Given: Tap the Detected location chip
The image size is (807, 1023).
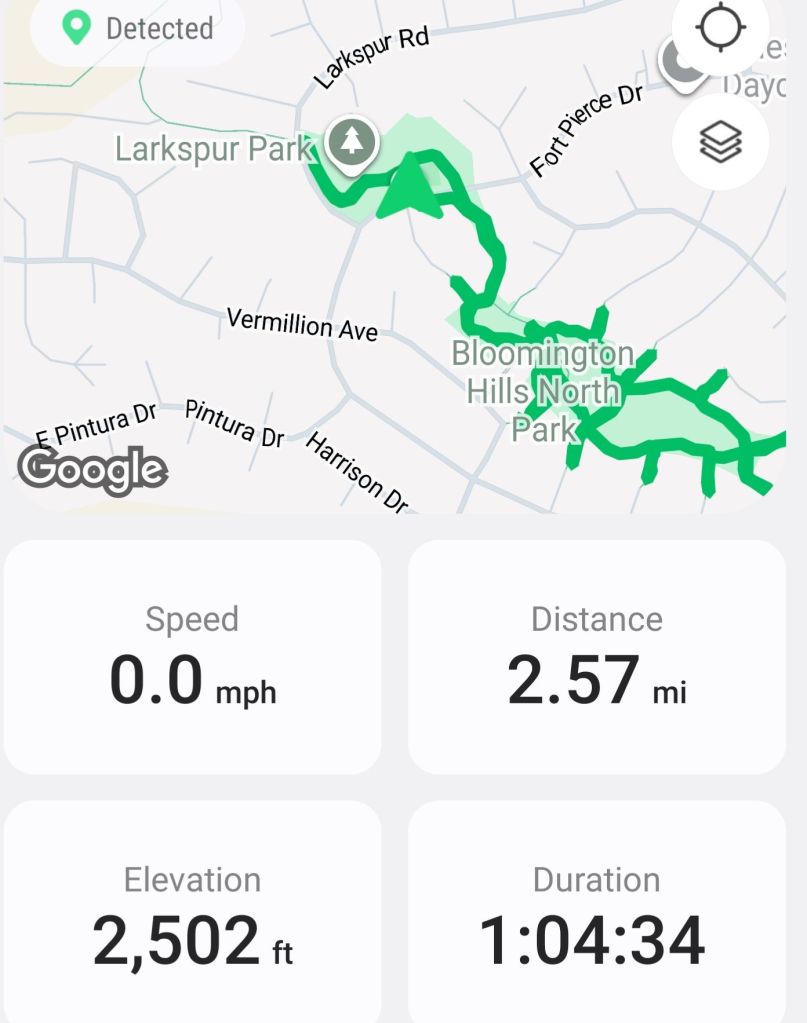Looking at the screenshot, I should 138,28.
